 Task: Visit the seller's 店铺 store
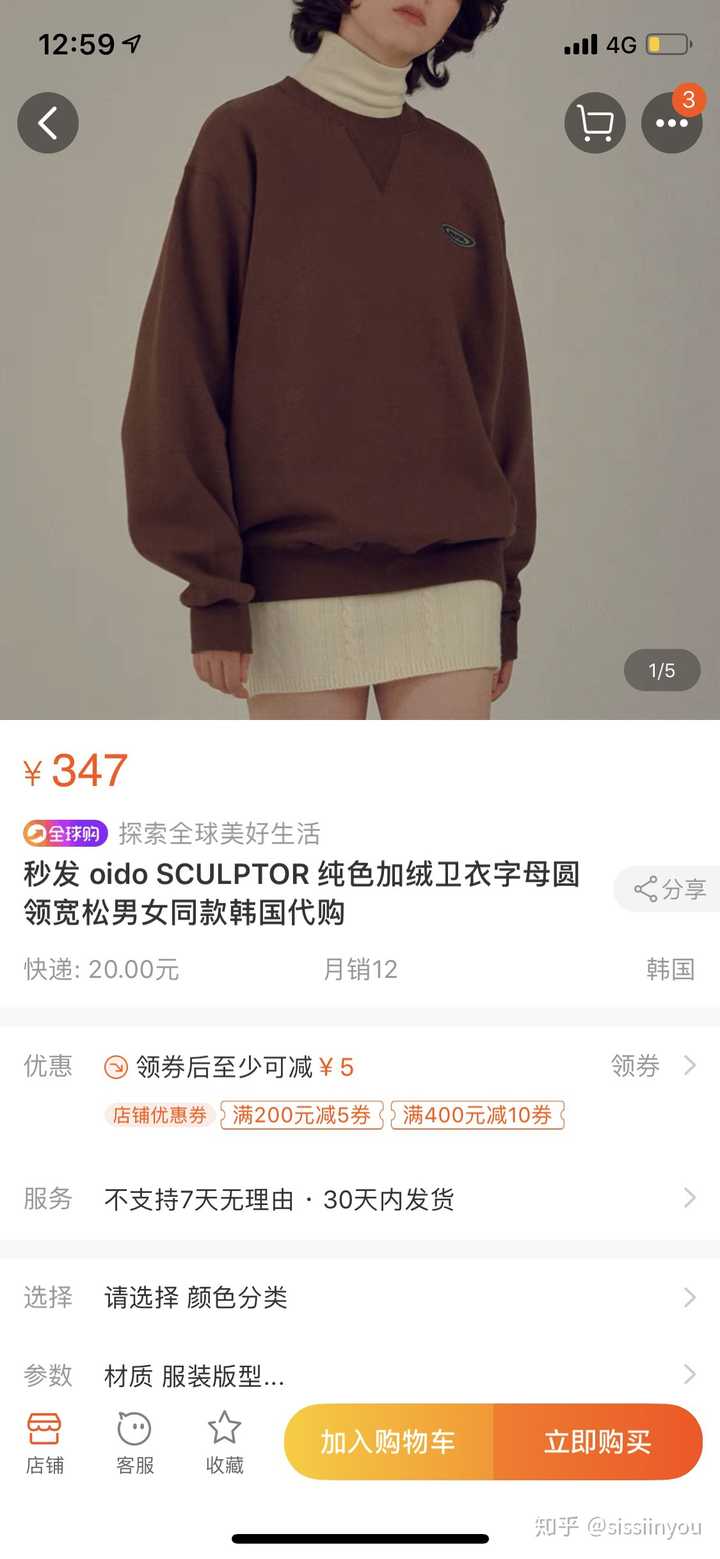point(44,1443)
